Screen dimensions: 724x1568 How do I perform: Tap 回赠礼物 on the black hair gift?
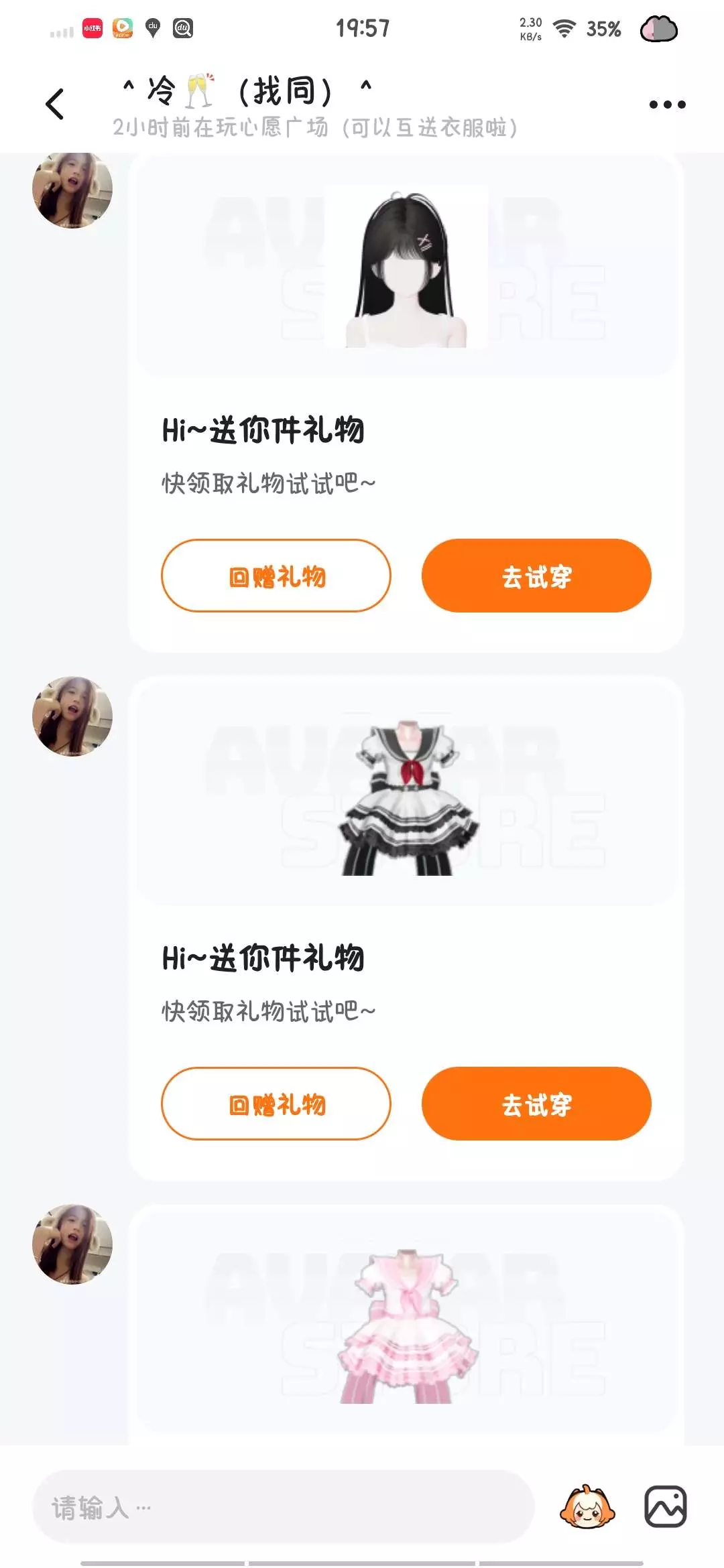(x=276, y=576)
